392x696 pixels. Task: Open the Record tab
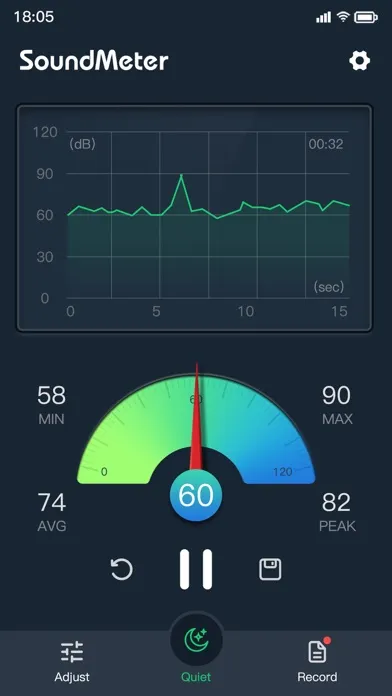317,660
